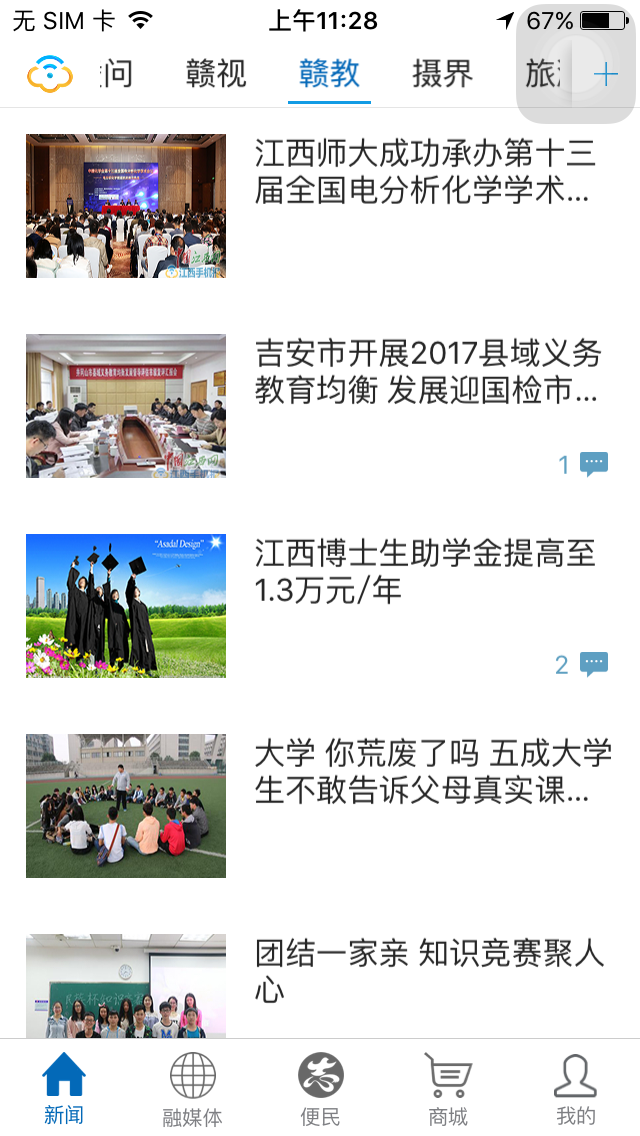Open 江西博士生助学金提高至1.3万元/年 story
Screen dimensions: 640x1136
(425, 571)
